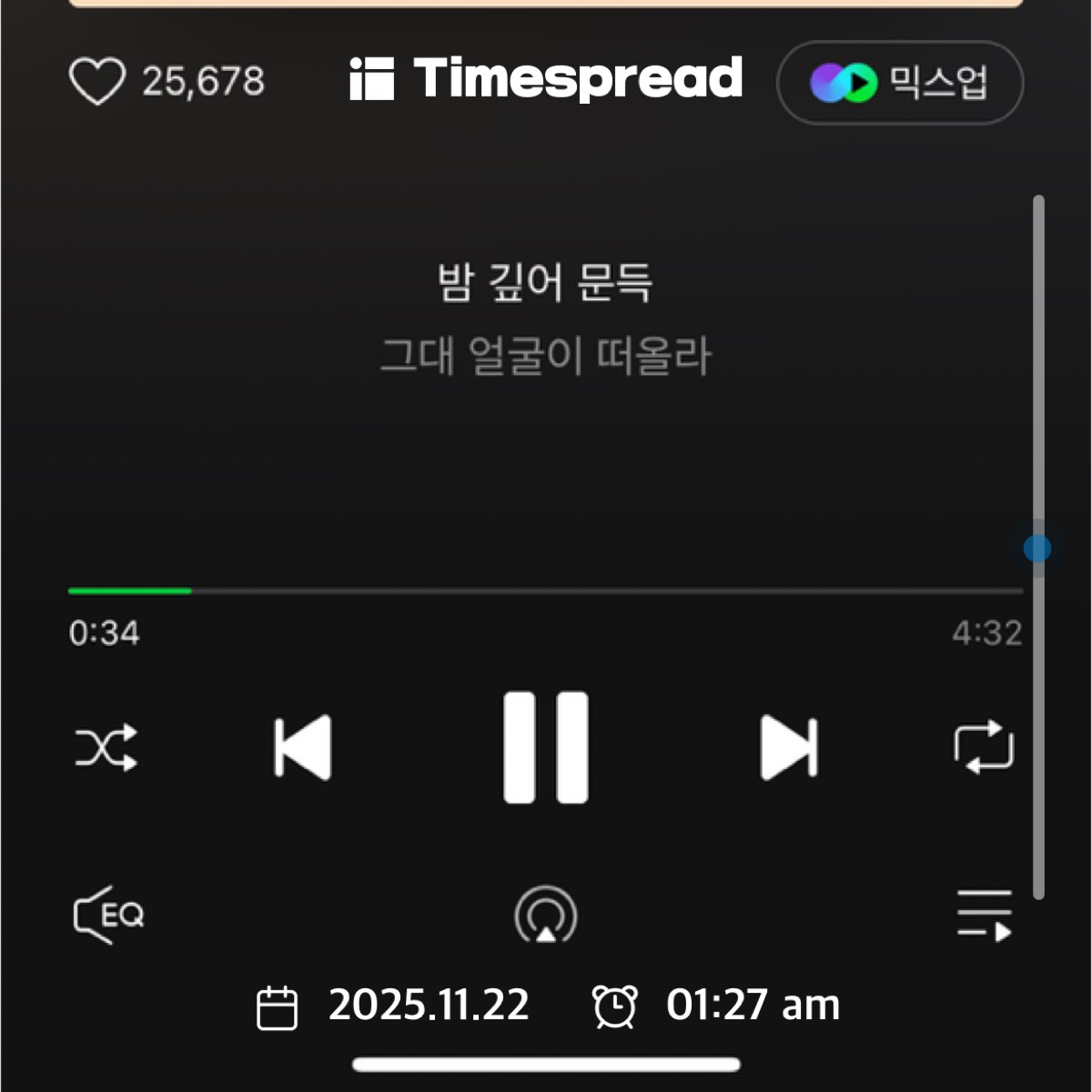Show the current playlist queue

(x=984, y=915)
